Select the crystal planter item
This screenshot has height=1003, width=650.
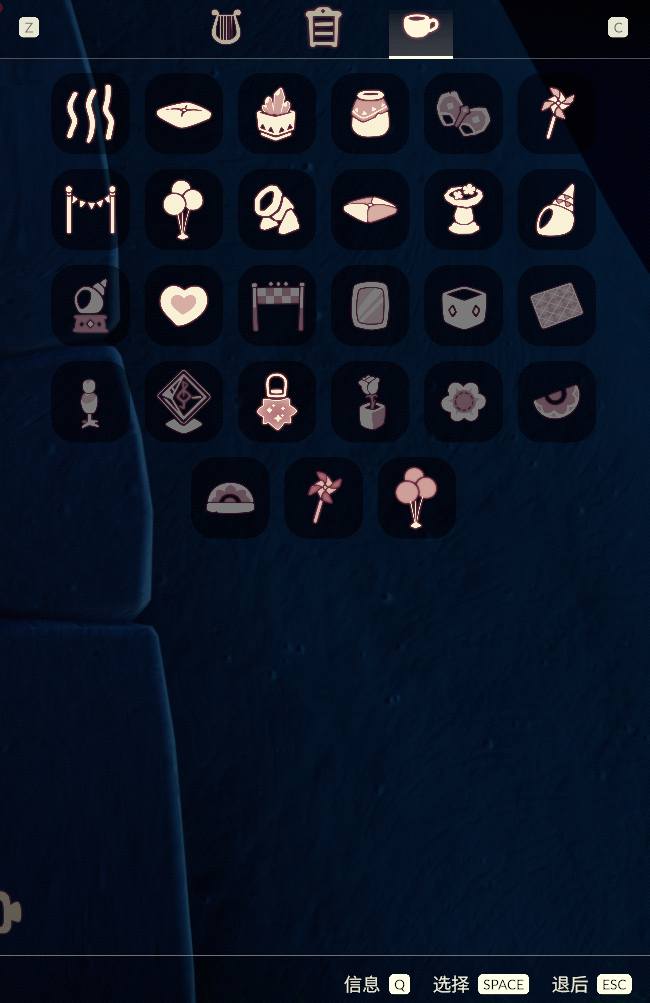pos(277,113)
